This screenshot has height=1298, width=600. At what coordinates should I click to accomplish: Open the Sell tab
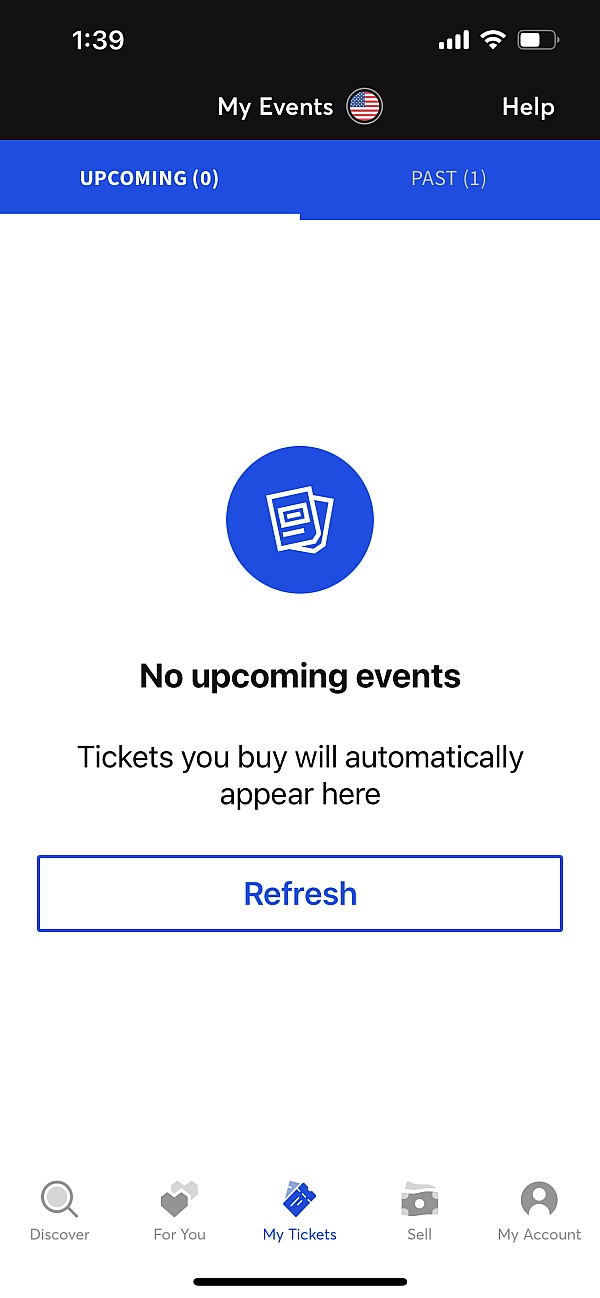[420, 1211]
